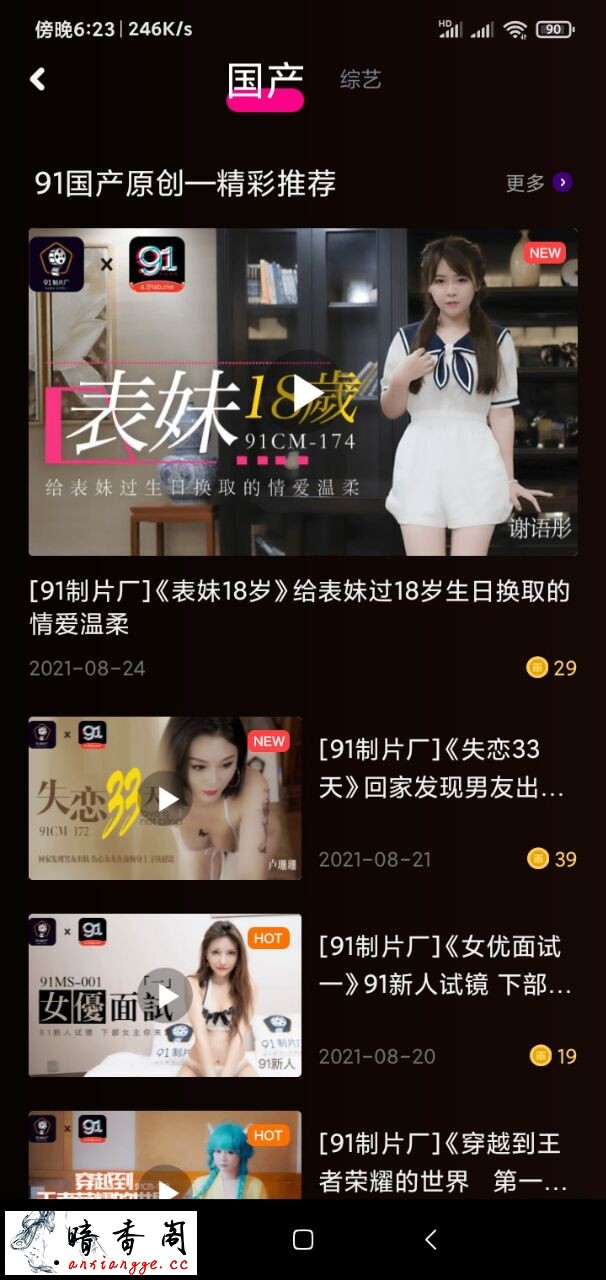The width and height of the screenshot is (606, 1280).
Task: Tap the system back button
Action: coord(430,1240)
